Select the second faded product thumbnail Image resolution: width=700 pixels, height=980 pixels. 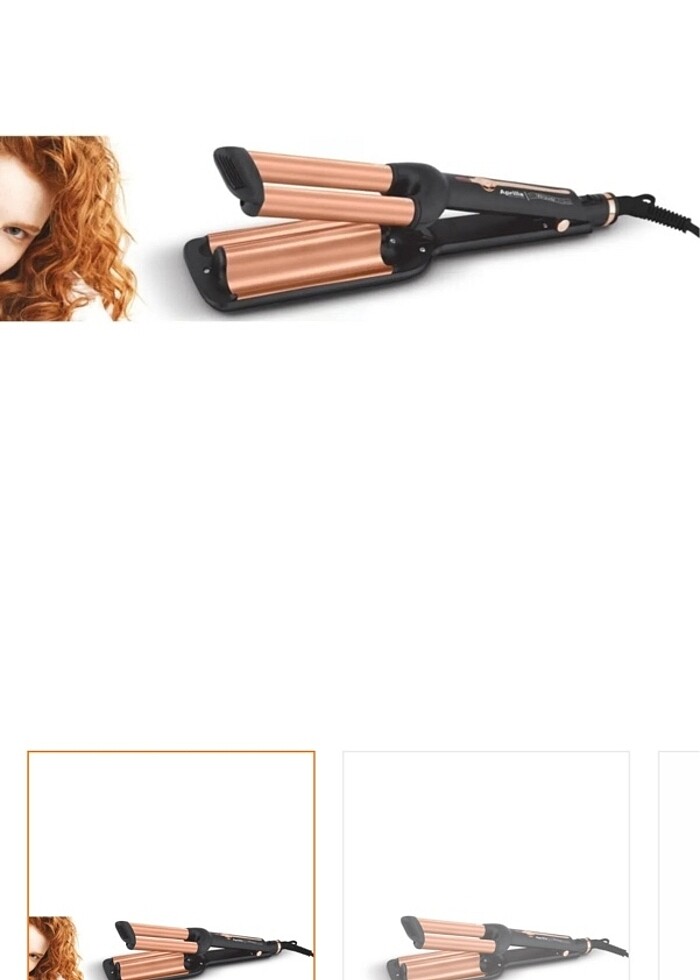[x=486, y=865]
